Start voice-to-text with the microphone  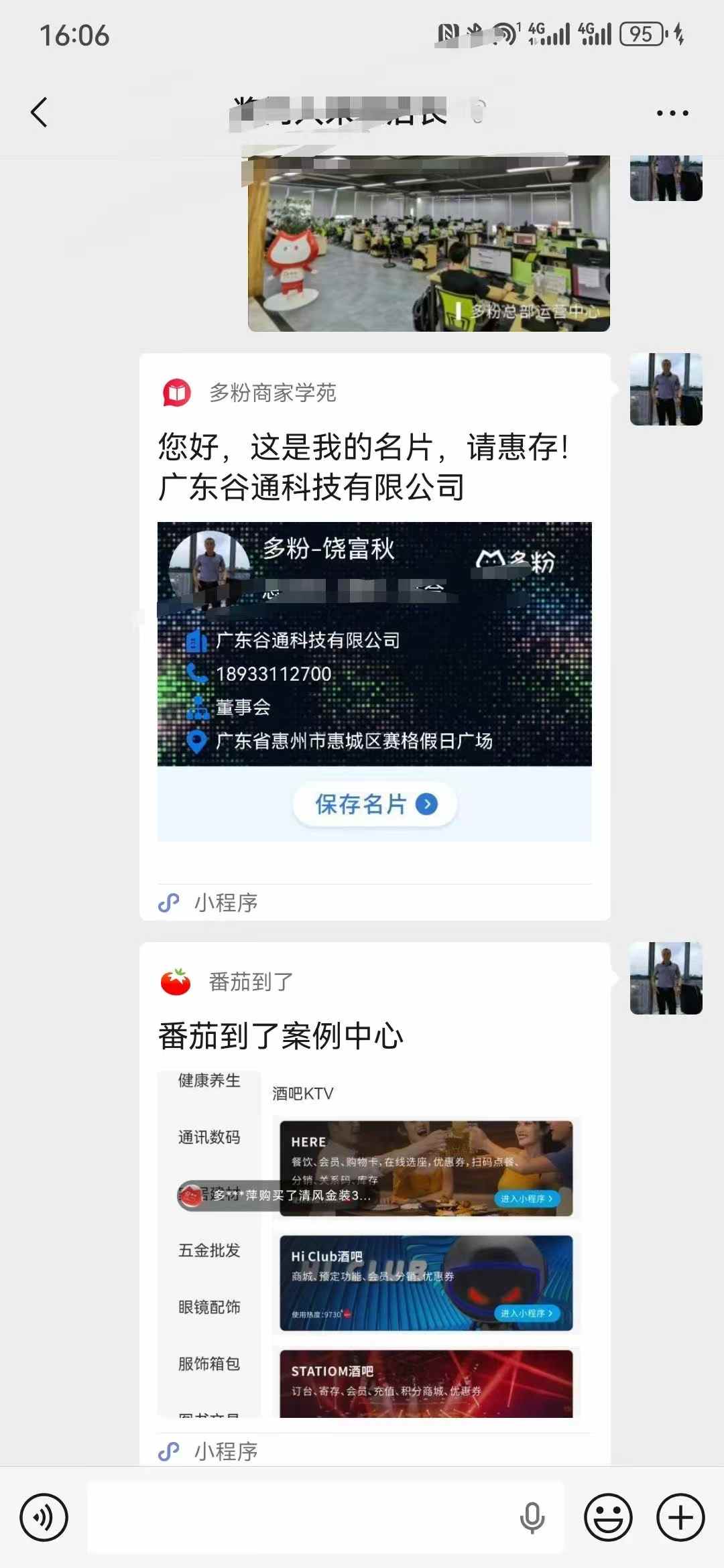point(532,1518)
